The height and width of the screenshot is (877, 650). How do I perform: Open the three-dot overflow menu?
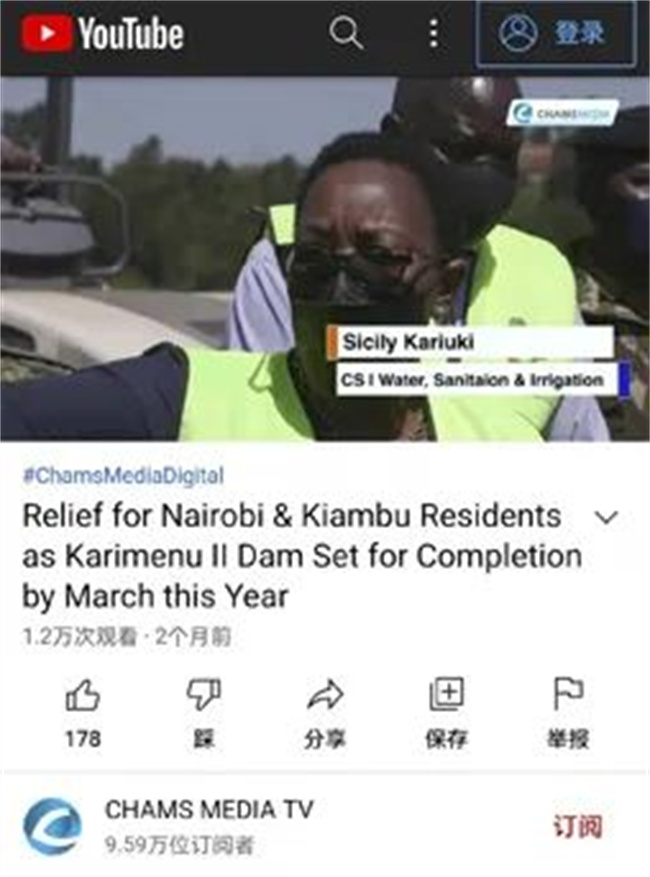(x=433, y=34)
